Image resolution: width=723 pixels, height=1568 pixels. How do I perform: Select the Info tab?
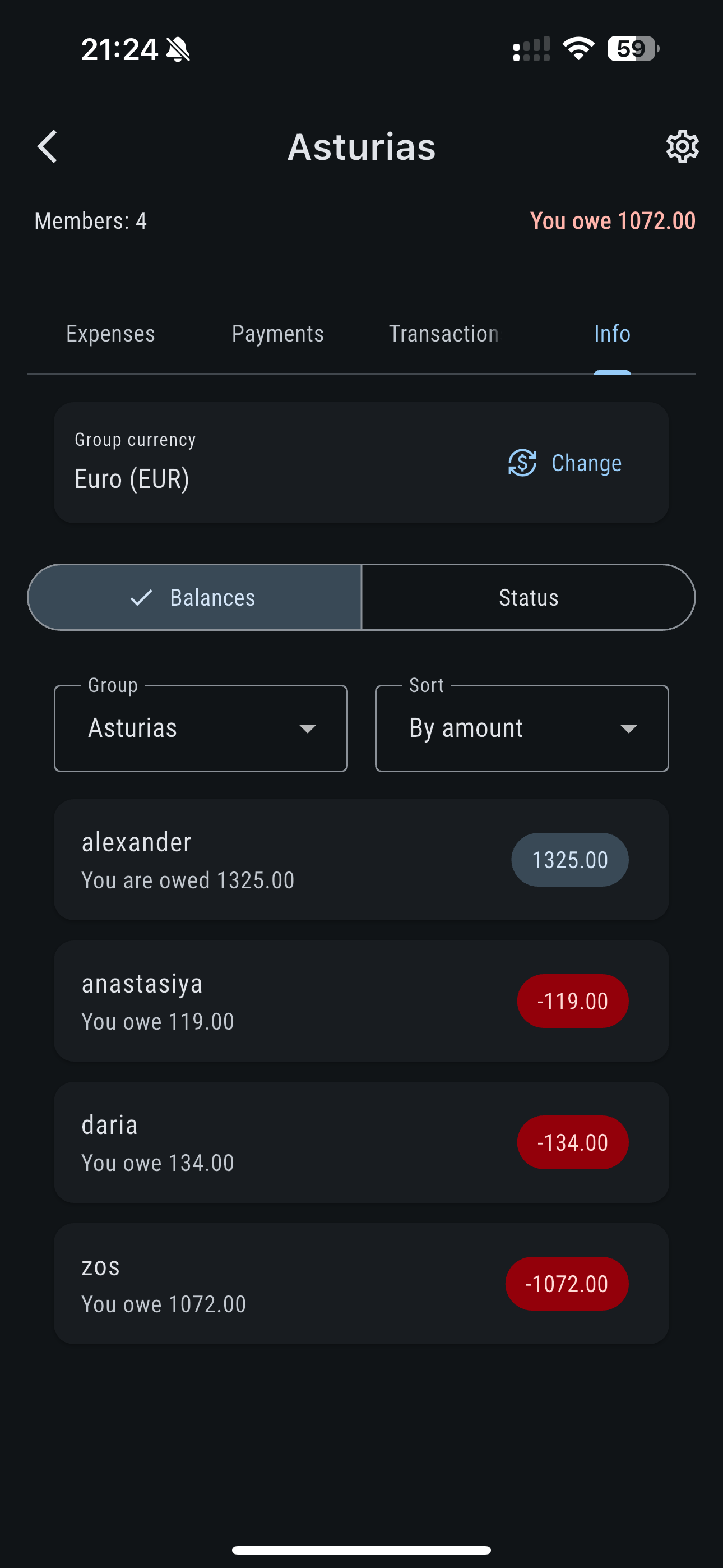pyautogui.click(x=611, y=334)
